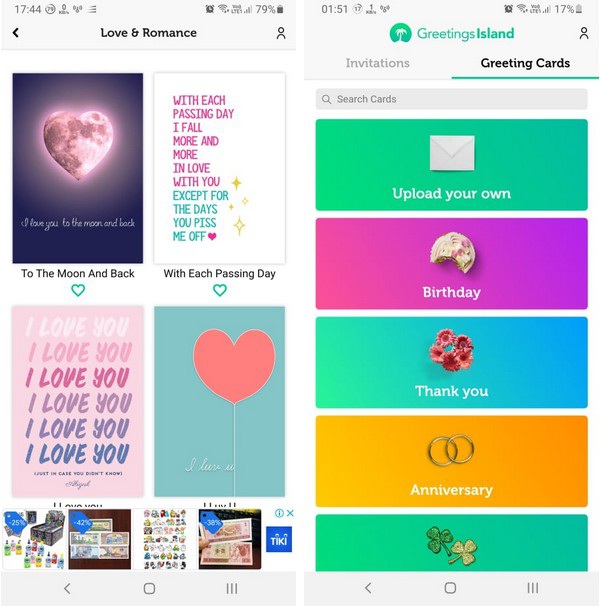The image size is (600, 606).
Task: Choose the Upload your own category
Action: [x=451, y=165]
